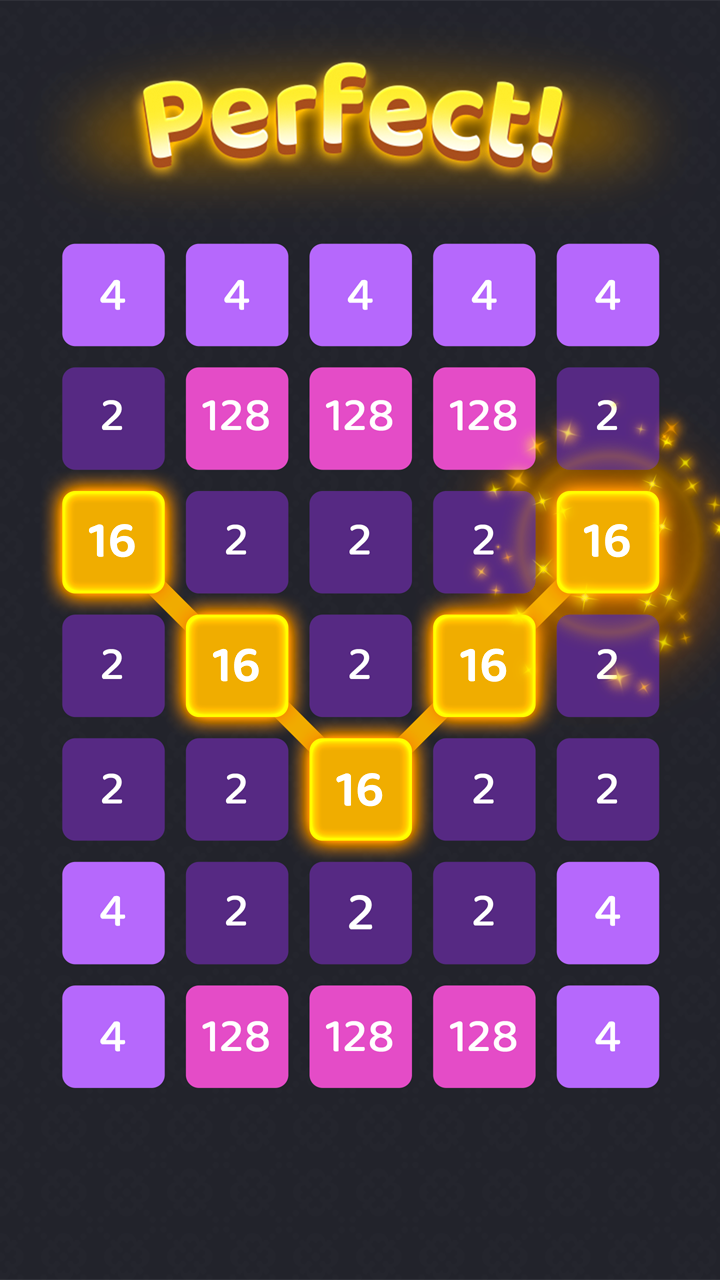Tap the glowing 16 tile at the chain's bottom point

point(361,789)
